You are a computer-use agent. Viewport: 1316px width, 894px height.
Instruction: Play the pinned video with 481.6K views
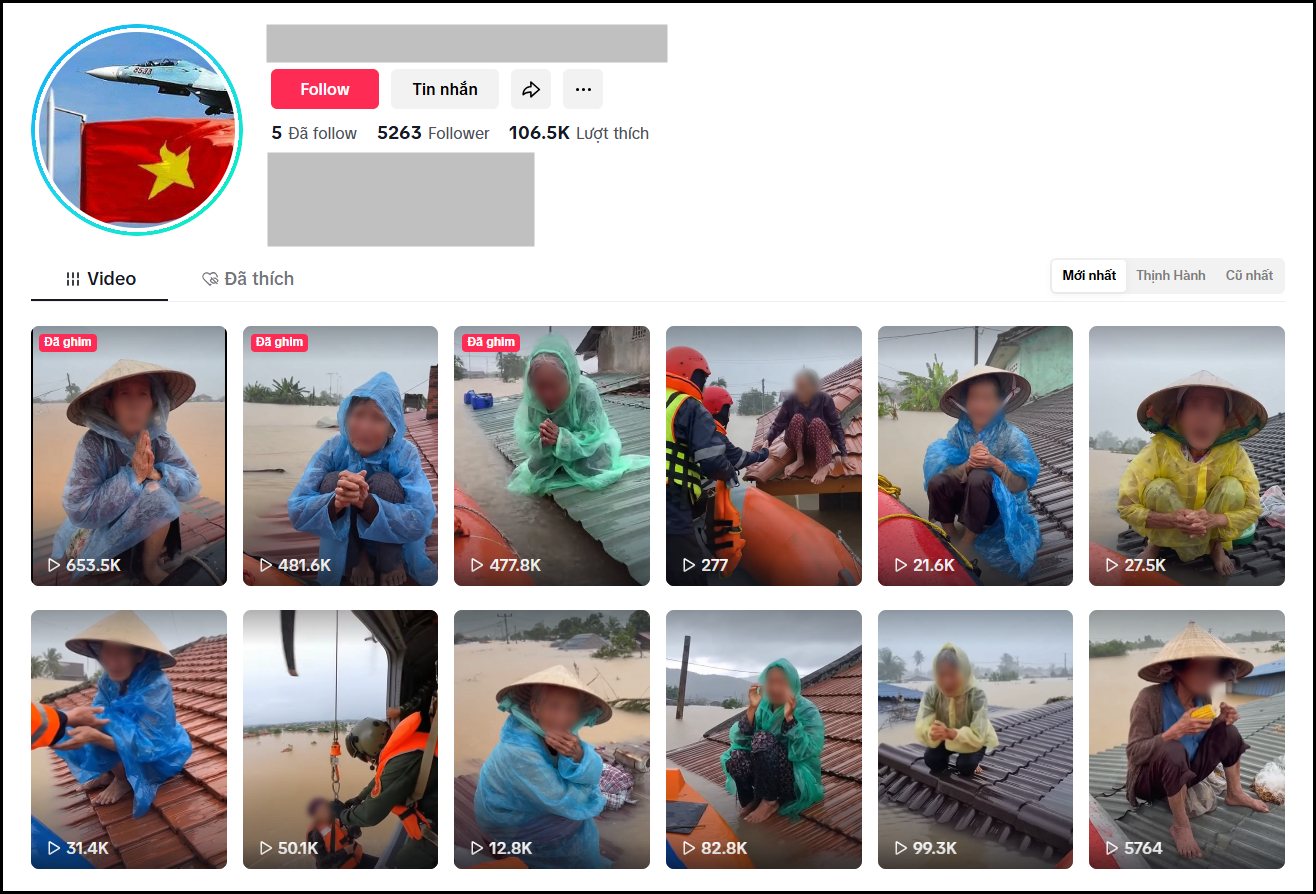[x=340, y=455]
